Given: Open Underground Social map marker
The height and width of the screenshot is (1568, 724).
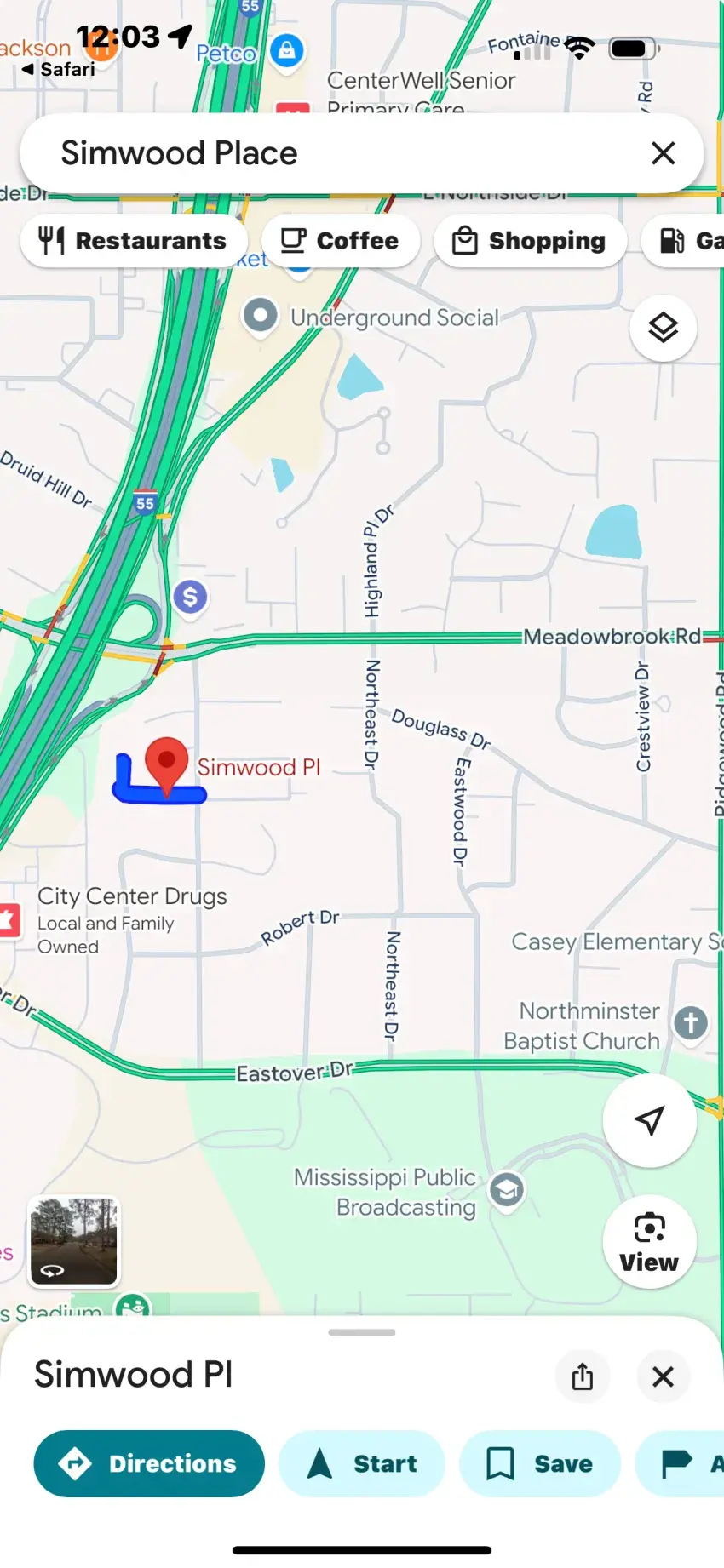Looking at the screenshot, I should coord(261,316).
